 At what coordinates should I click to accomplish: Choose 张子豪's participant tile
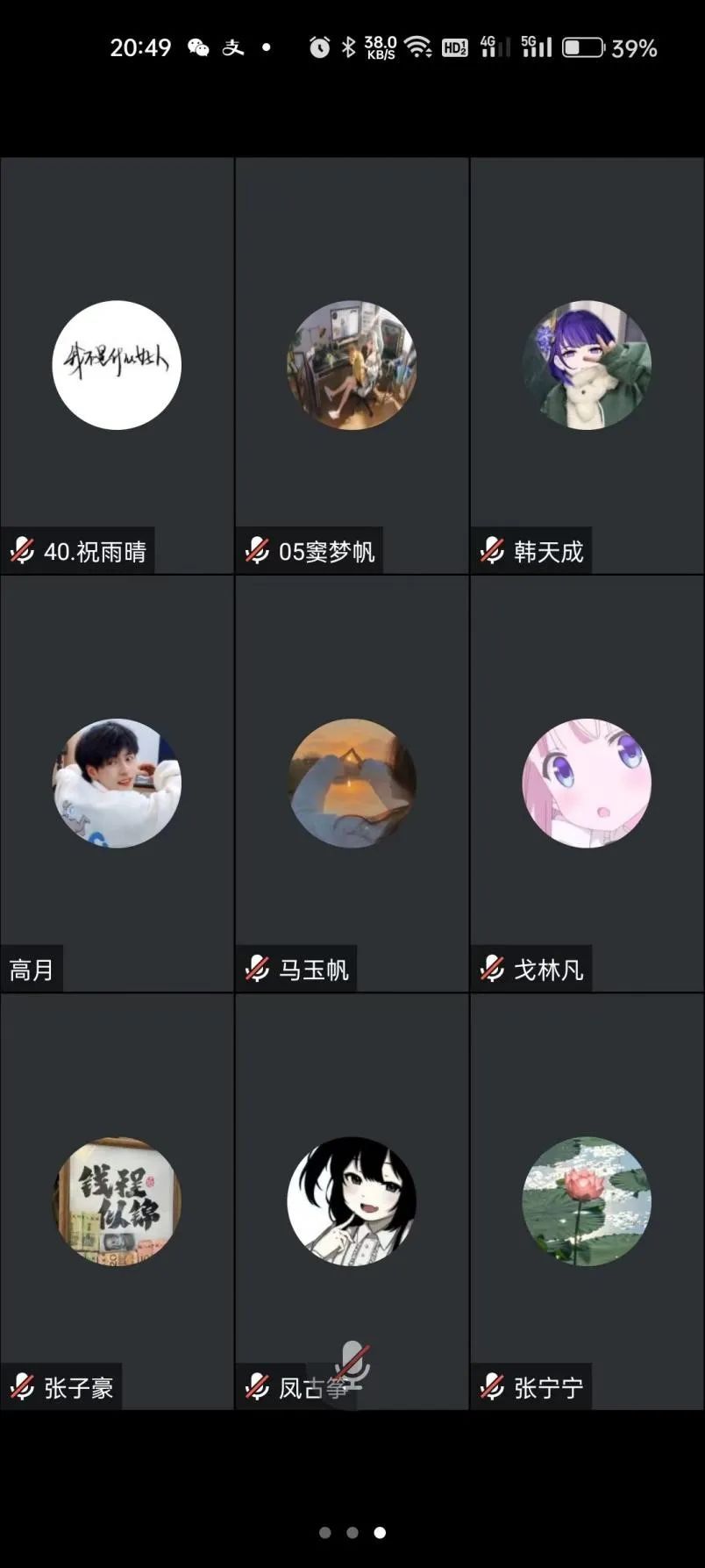[x=117, y=1200]
